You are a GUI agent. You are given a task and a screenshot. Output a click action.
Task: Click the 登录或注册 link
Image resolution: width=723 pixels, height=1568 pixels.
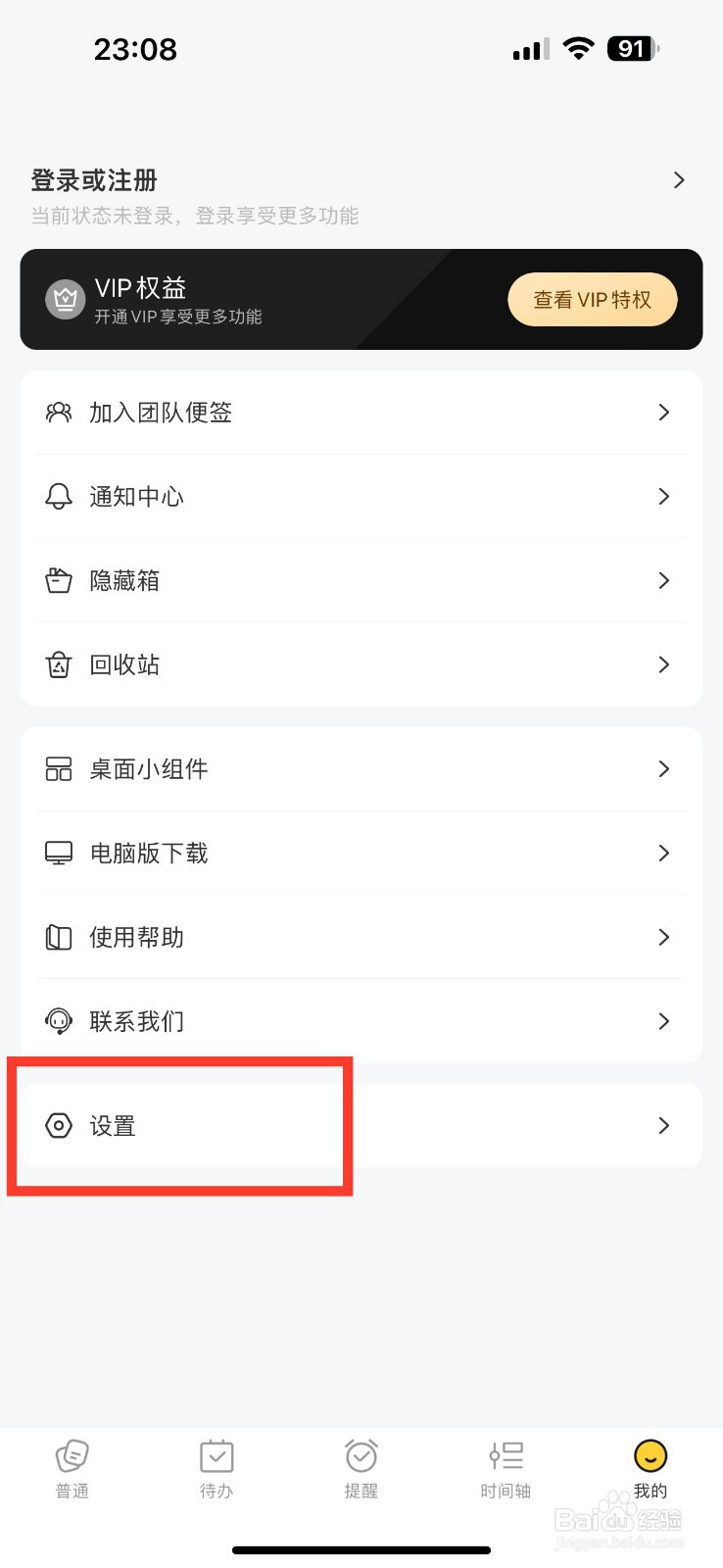coord(94,180)
